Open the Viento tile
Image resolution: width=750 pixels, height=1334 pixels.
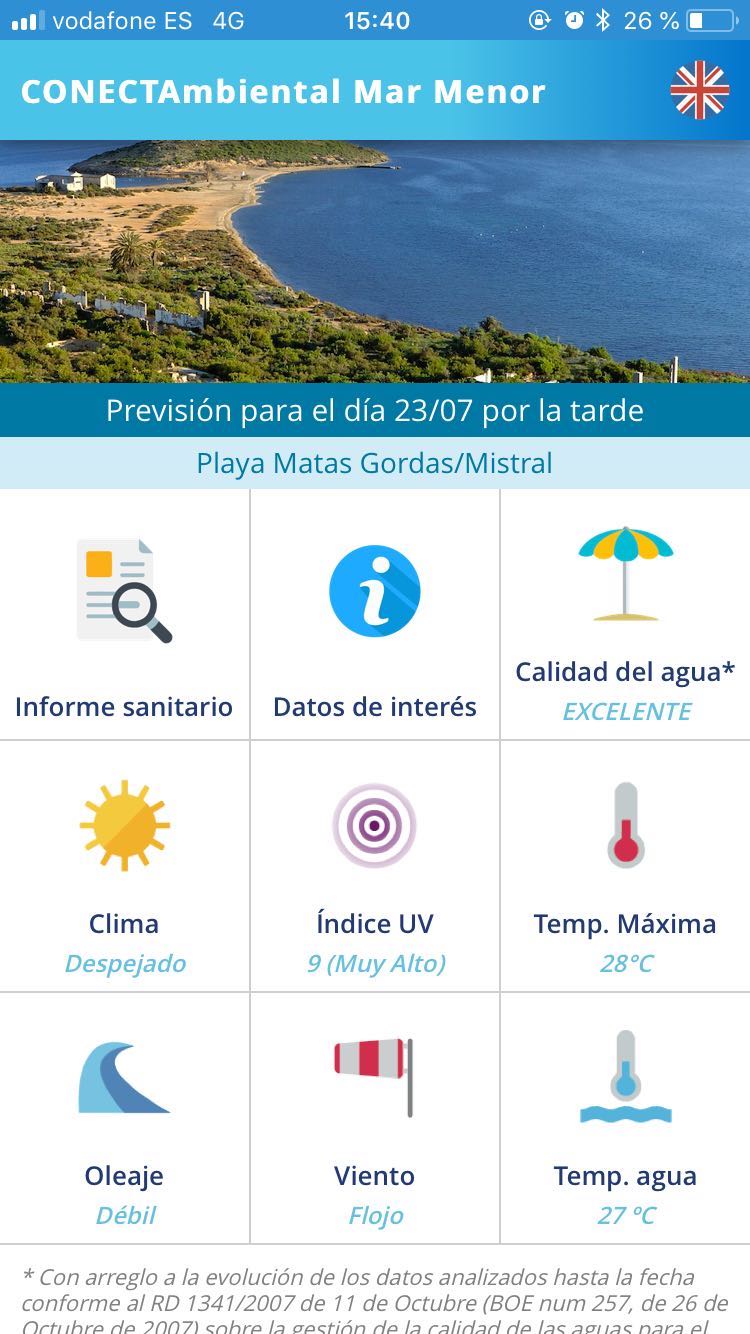[375, 1118]
